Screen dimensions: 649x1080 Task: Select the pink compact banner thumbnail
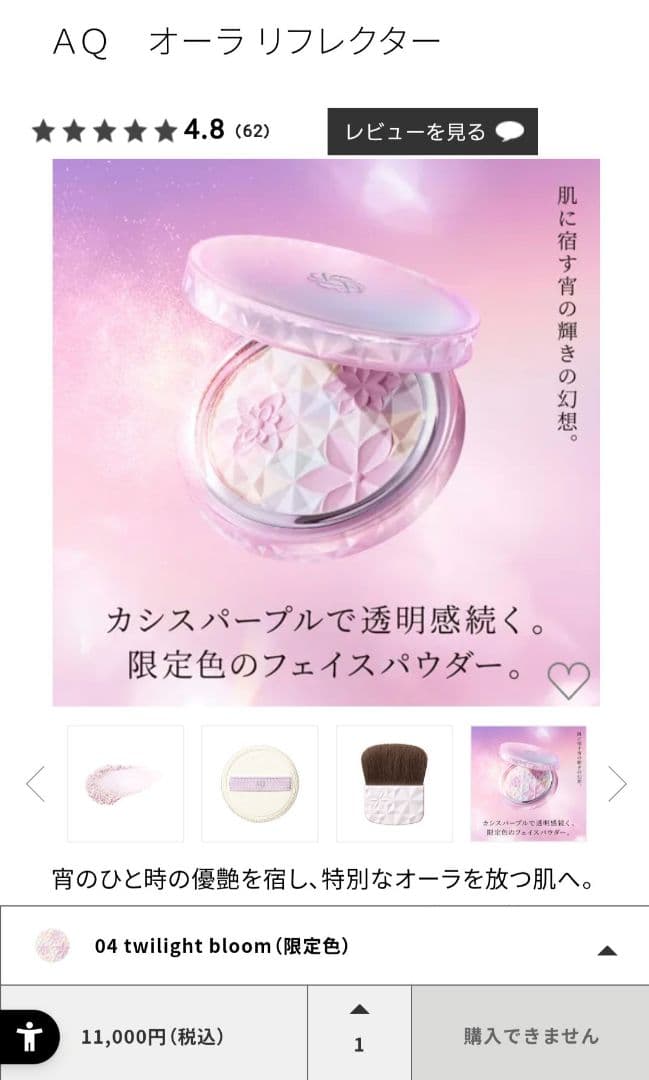coord(528,784)
